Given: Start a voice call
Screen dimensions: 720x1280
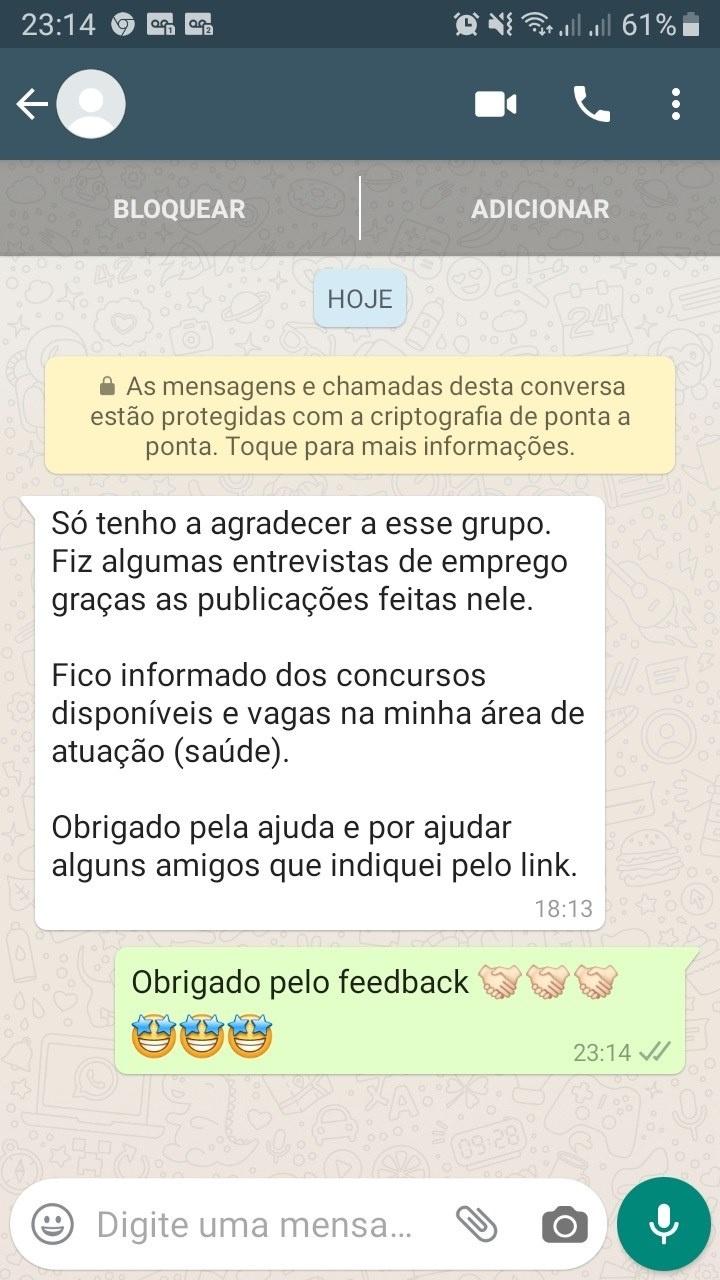Looking at the screenshot, I should pos(591,104).
